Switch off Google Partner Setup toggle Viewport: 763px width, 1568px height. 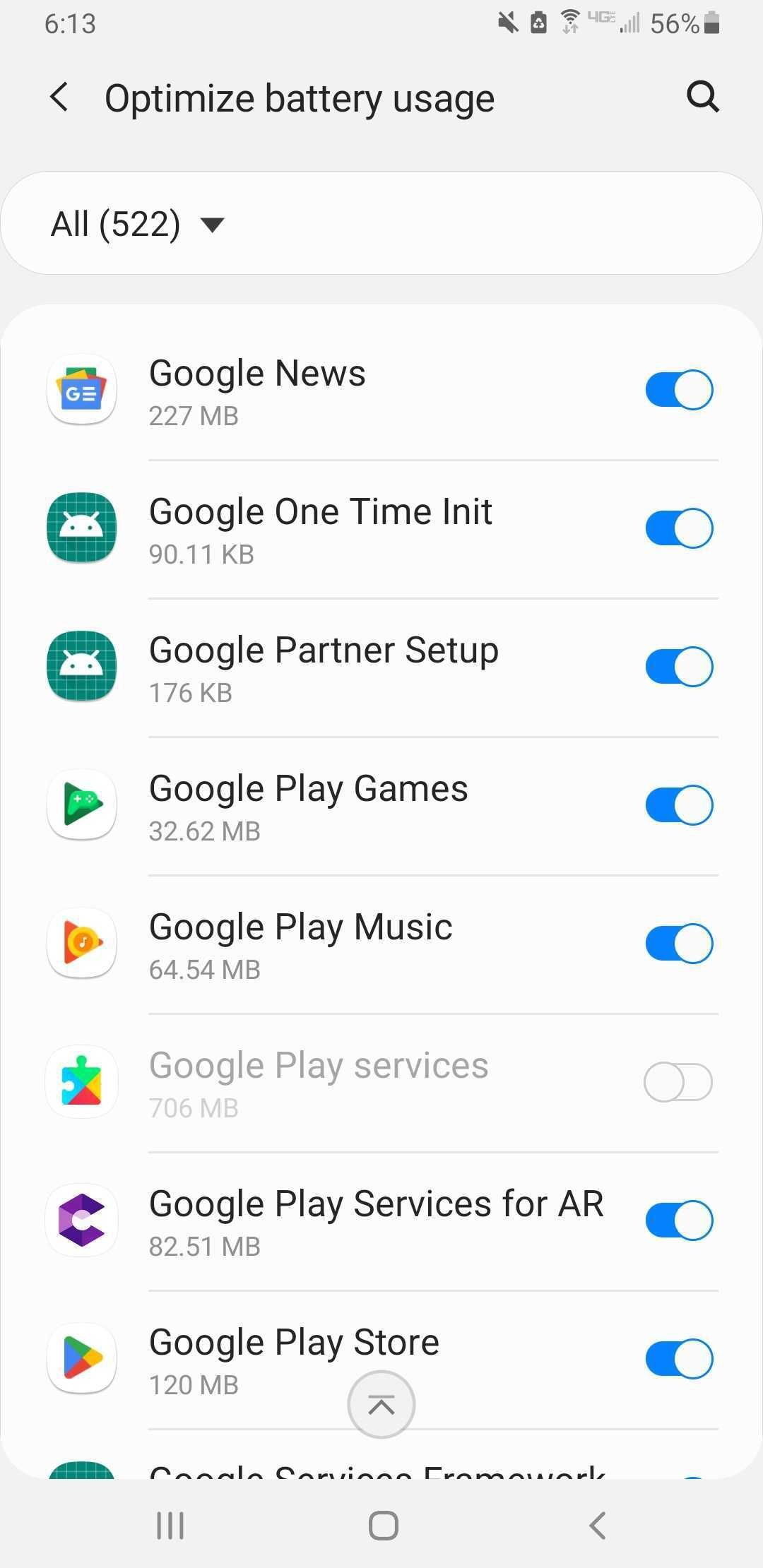(x=679, y=666)
